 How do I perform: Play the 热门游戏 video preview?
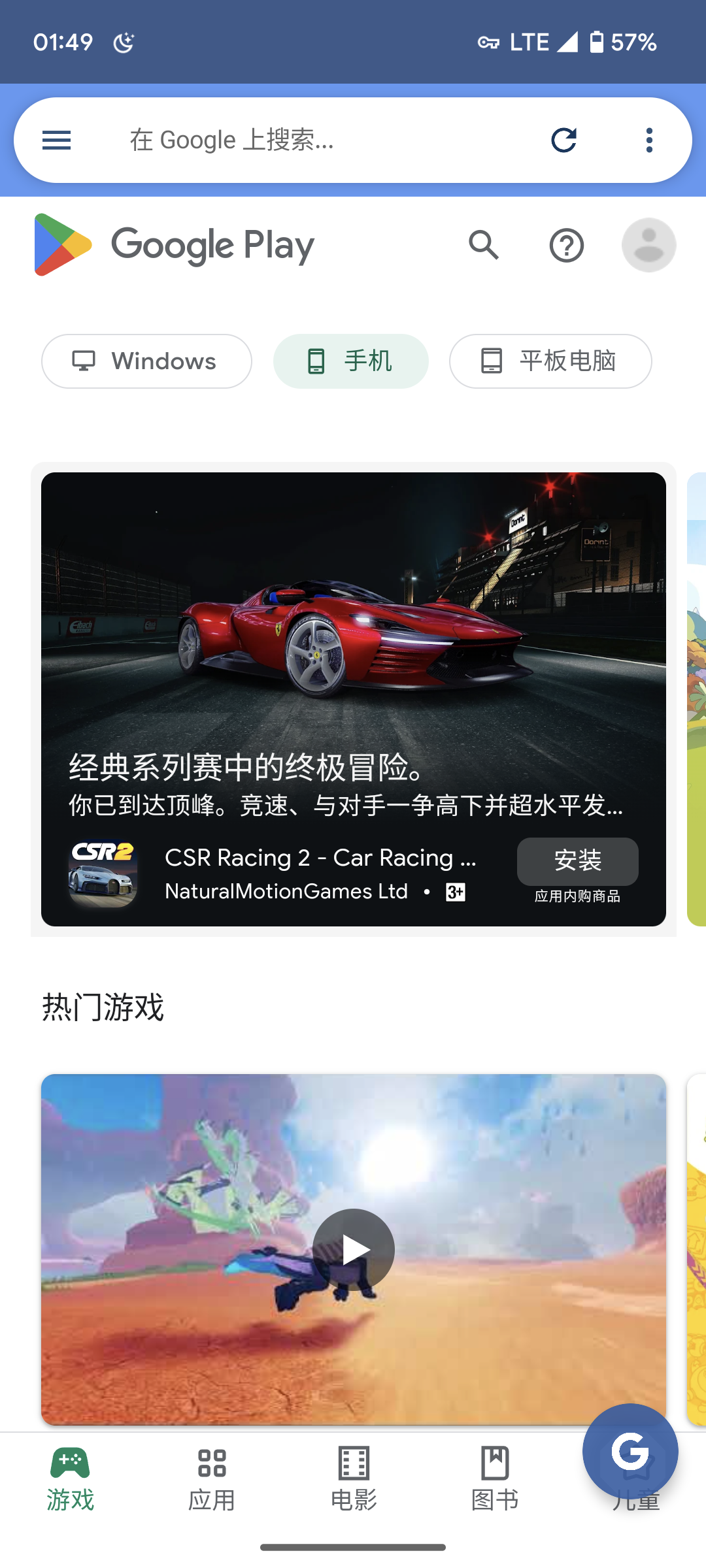(x=353, y=1249)
